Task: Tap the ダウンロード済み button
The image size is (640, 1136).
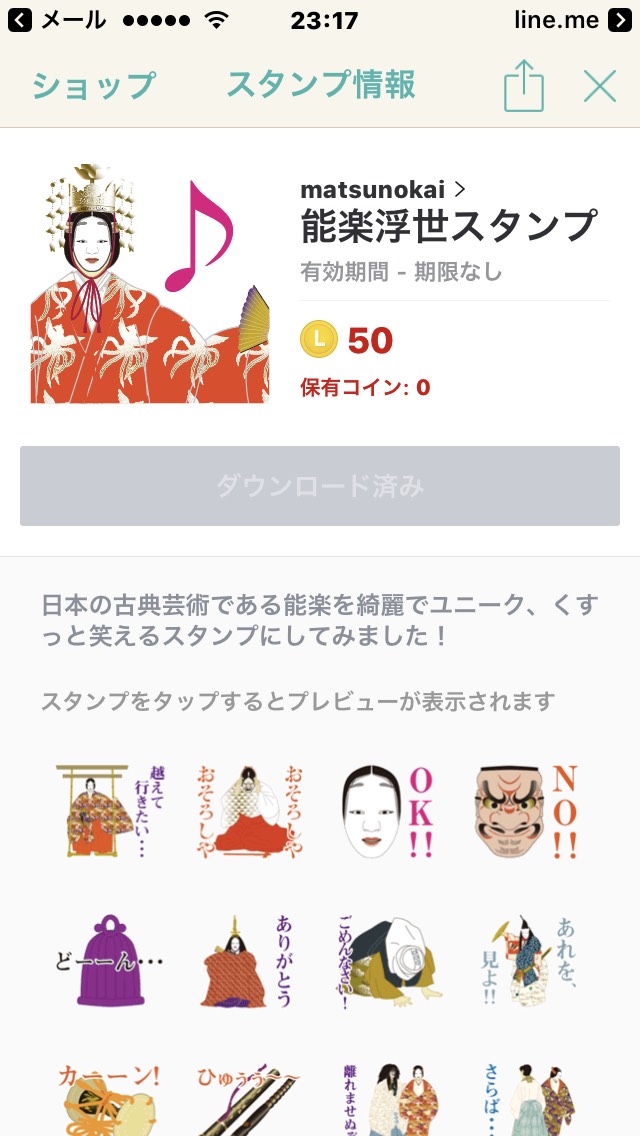Action: (x=320, y=486)
